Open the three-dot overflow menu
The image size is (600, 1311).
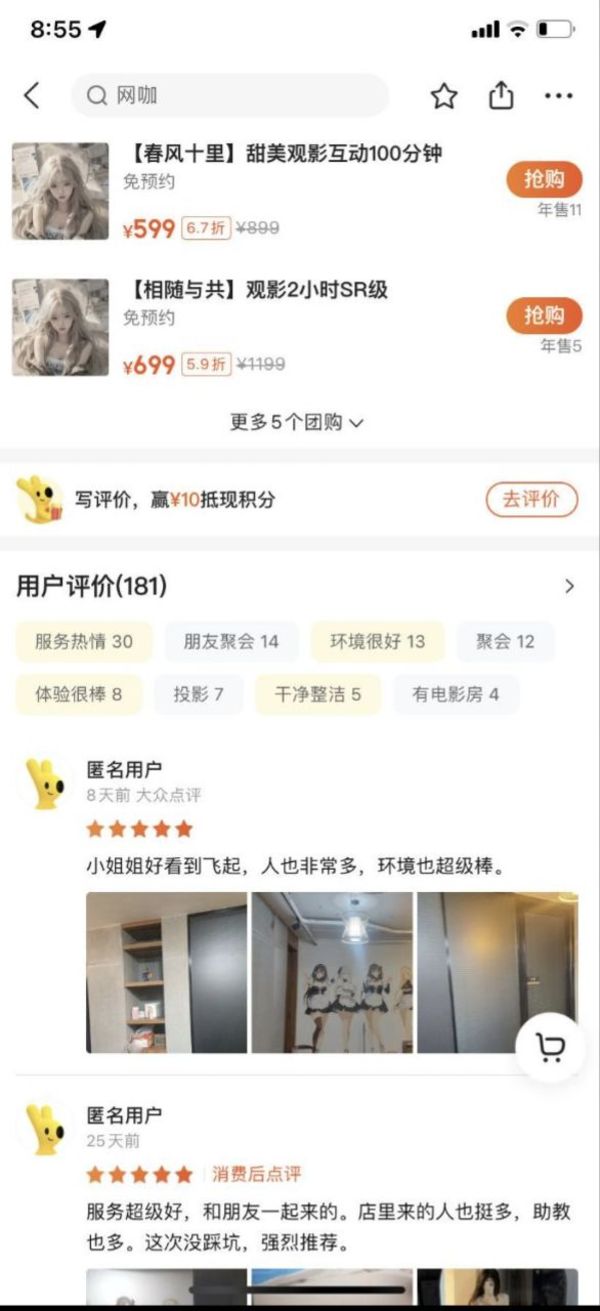(558, 96)
